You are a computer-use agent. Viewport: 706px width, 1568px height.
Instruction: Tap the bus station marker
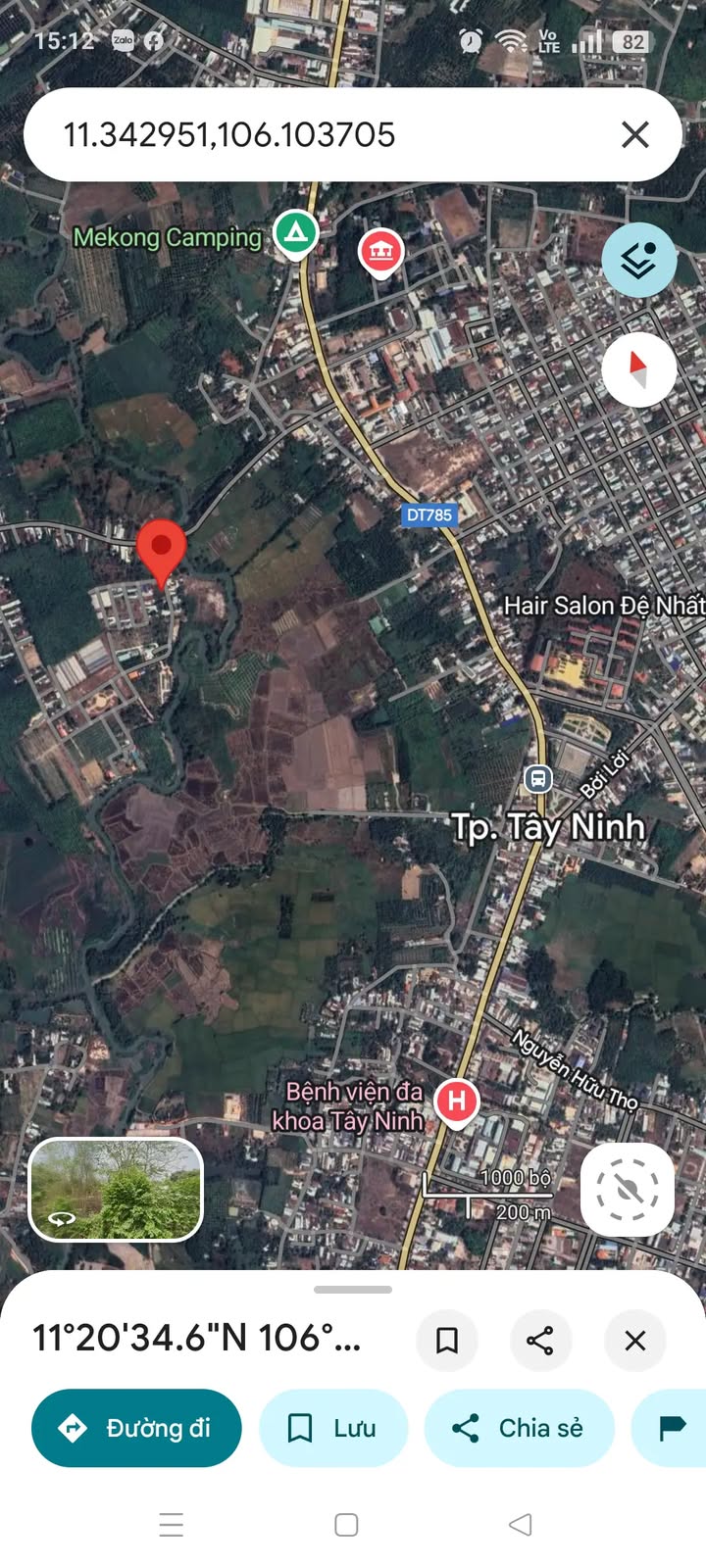[x=537, y=779]
